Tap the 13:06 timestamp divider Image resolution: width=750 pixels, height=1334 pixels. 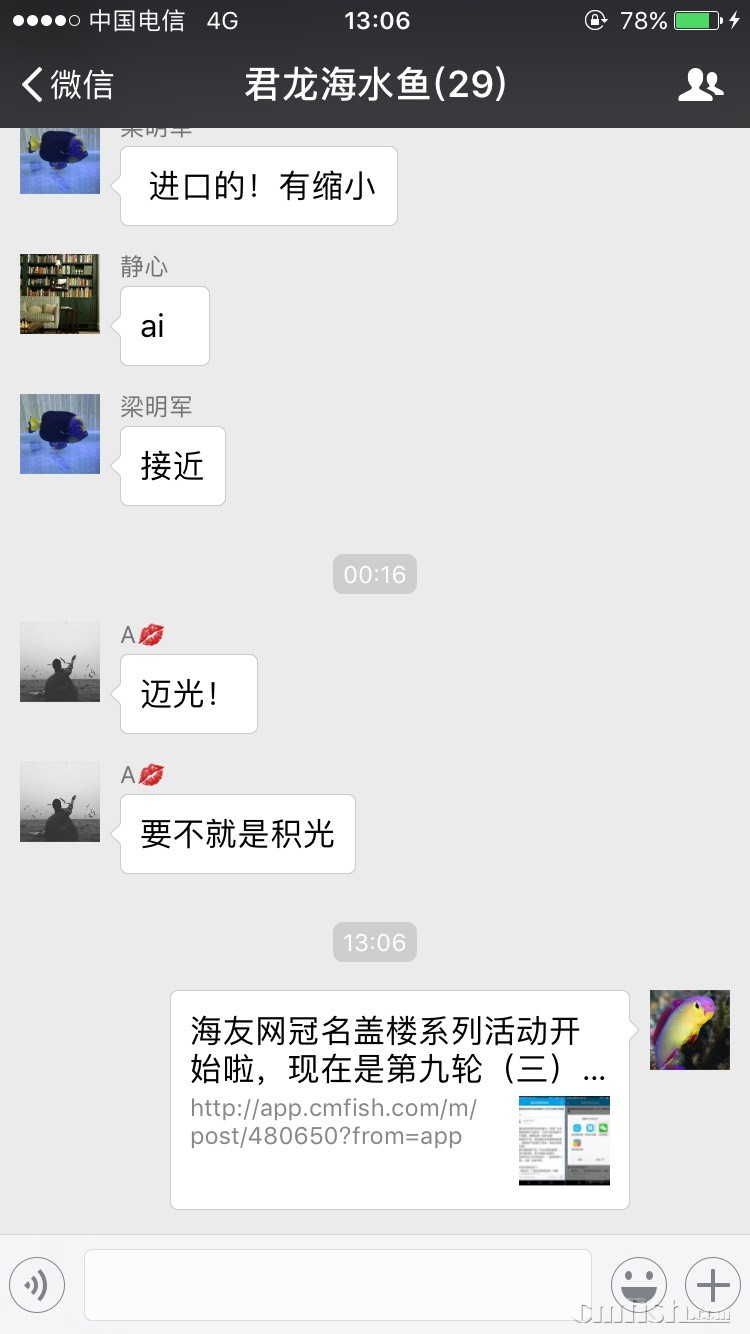[x=375, y=941]
